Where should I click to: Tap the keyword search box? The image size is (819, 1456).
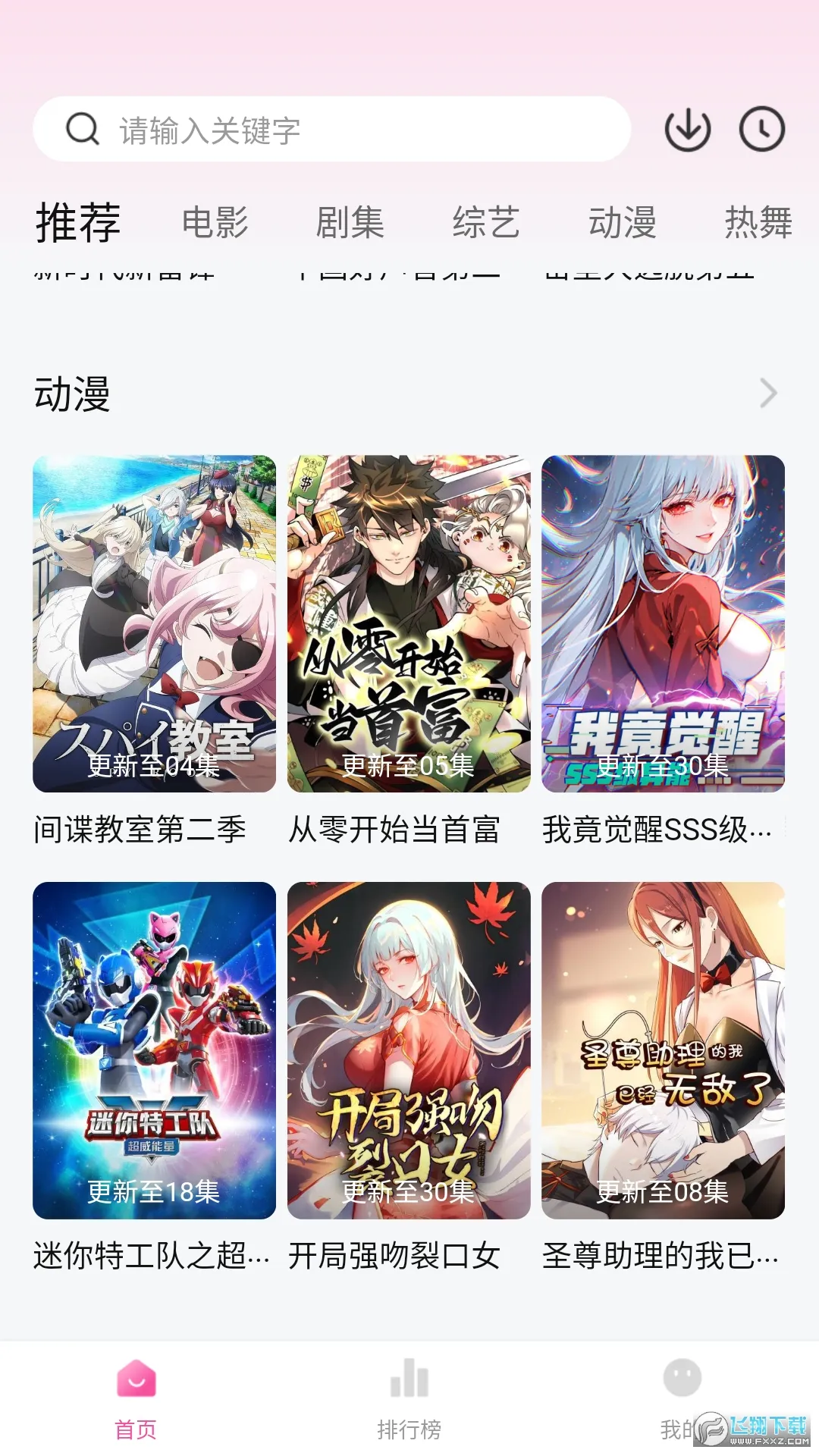[332, 130]
